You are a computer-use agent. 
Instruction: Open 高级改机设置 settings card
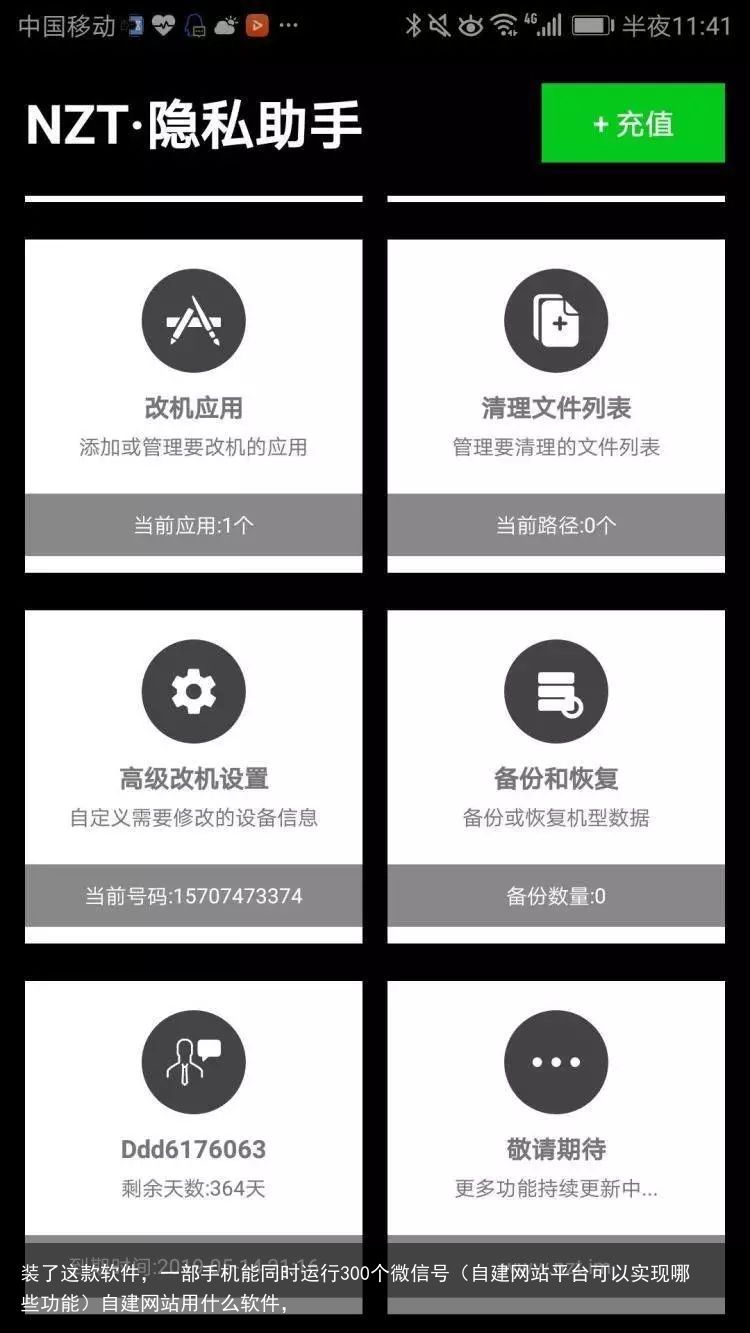click(193, 750)
